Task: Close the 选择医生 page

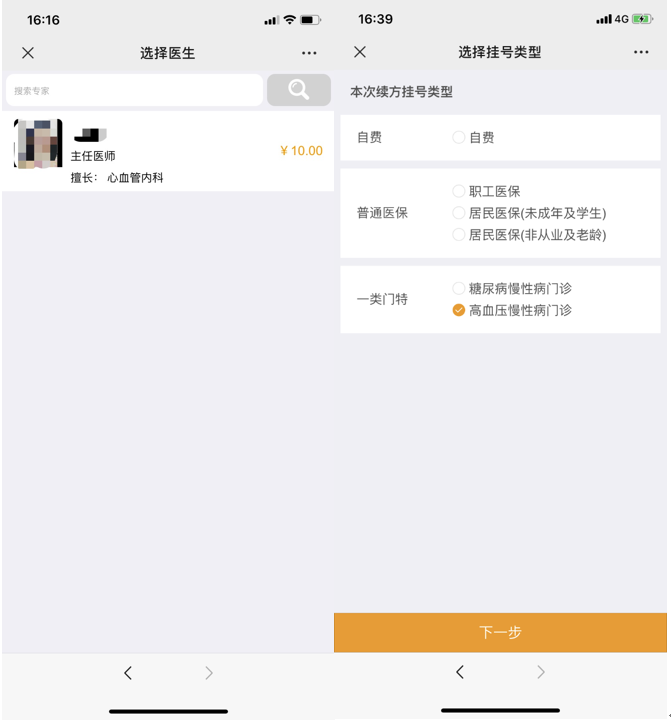Action: point(28,53)
